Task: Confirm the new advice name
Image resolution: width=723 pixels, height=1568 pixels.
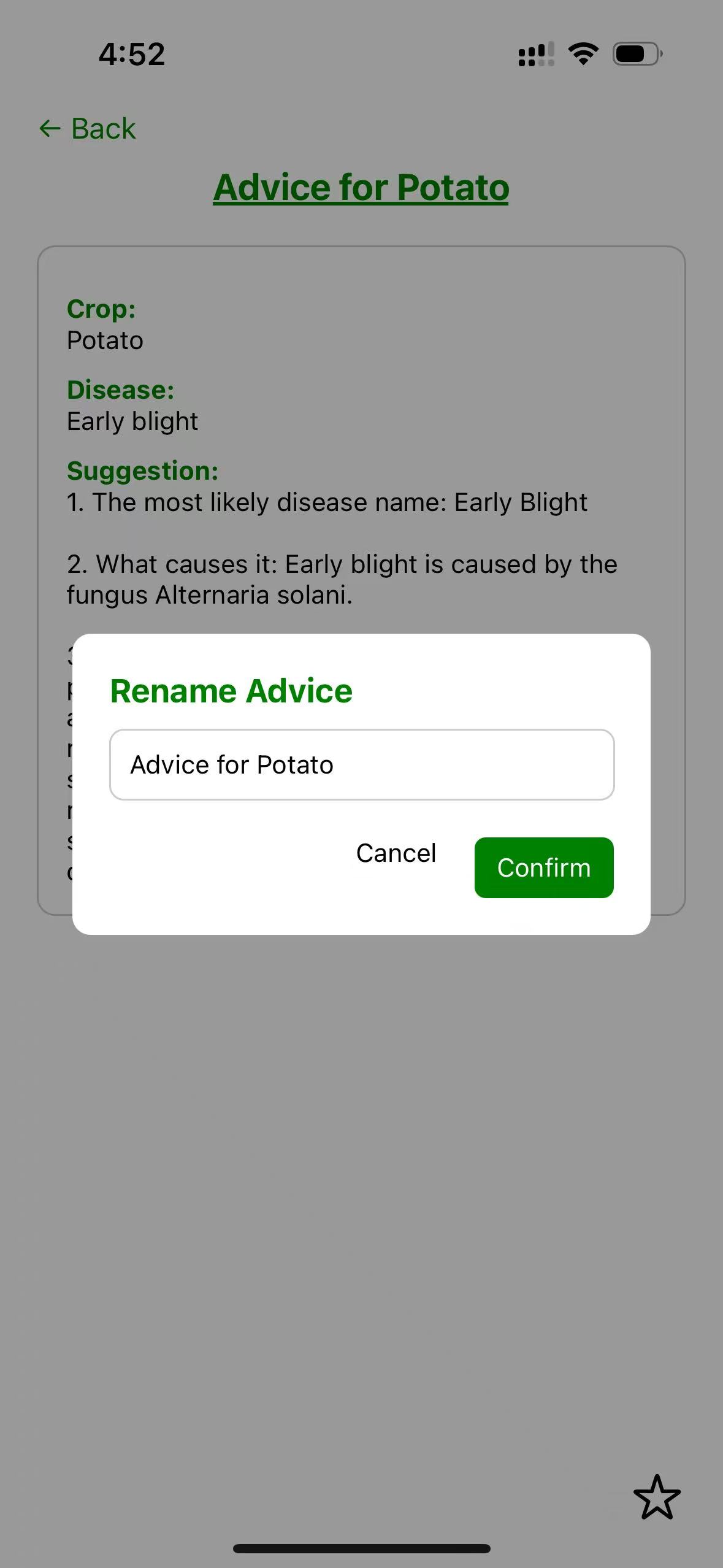Action: tap(543, 867)
